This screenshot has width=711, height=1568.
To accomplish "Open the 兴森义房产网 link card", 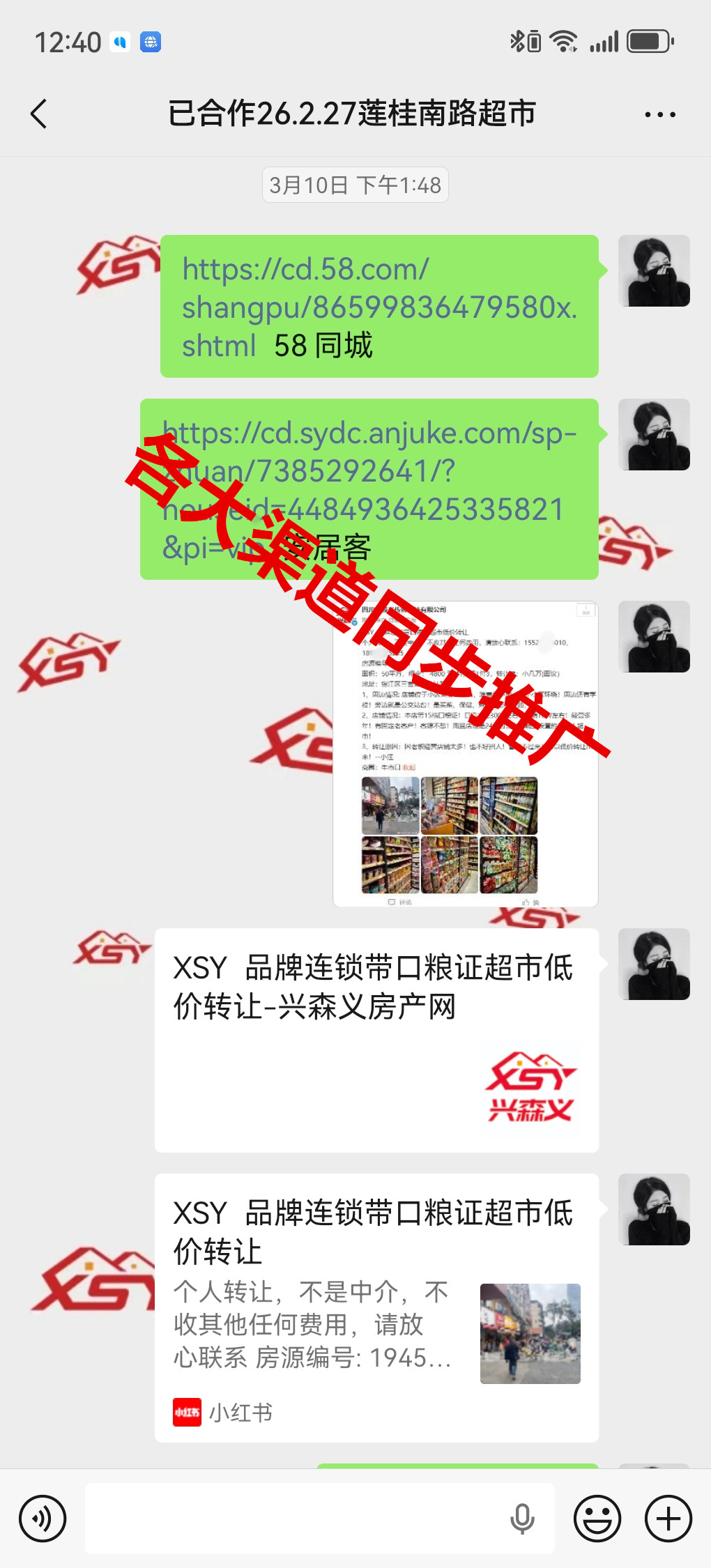I will [x=376, y=1039].
